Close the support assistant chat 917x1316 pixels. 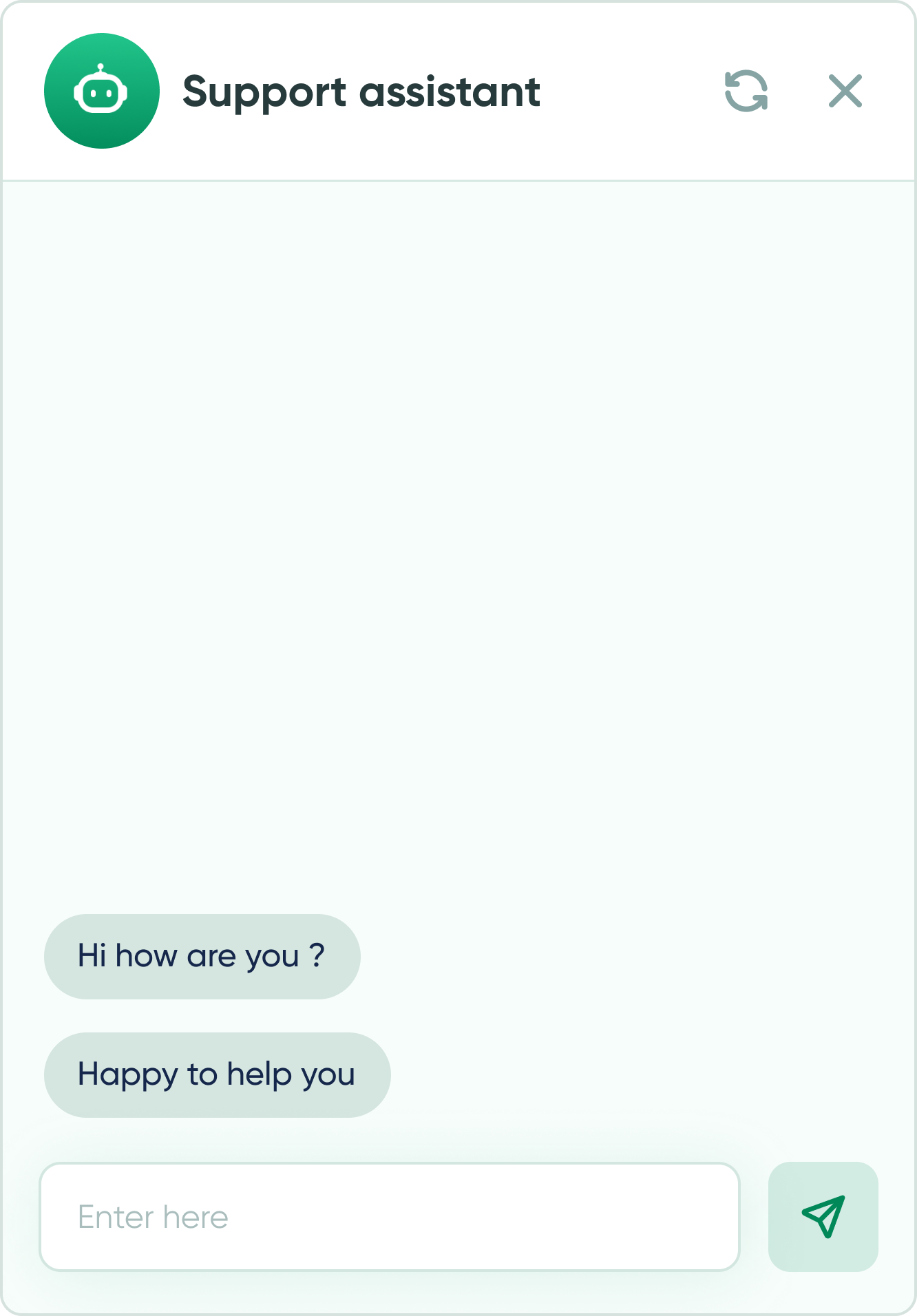845,91
